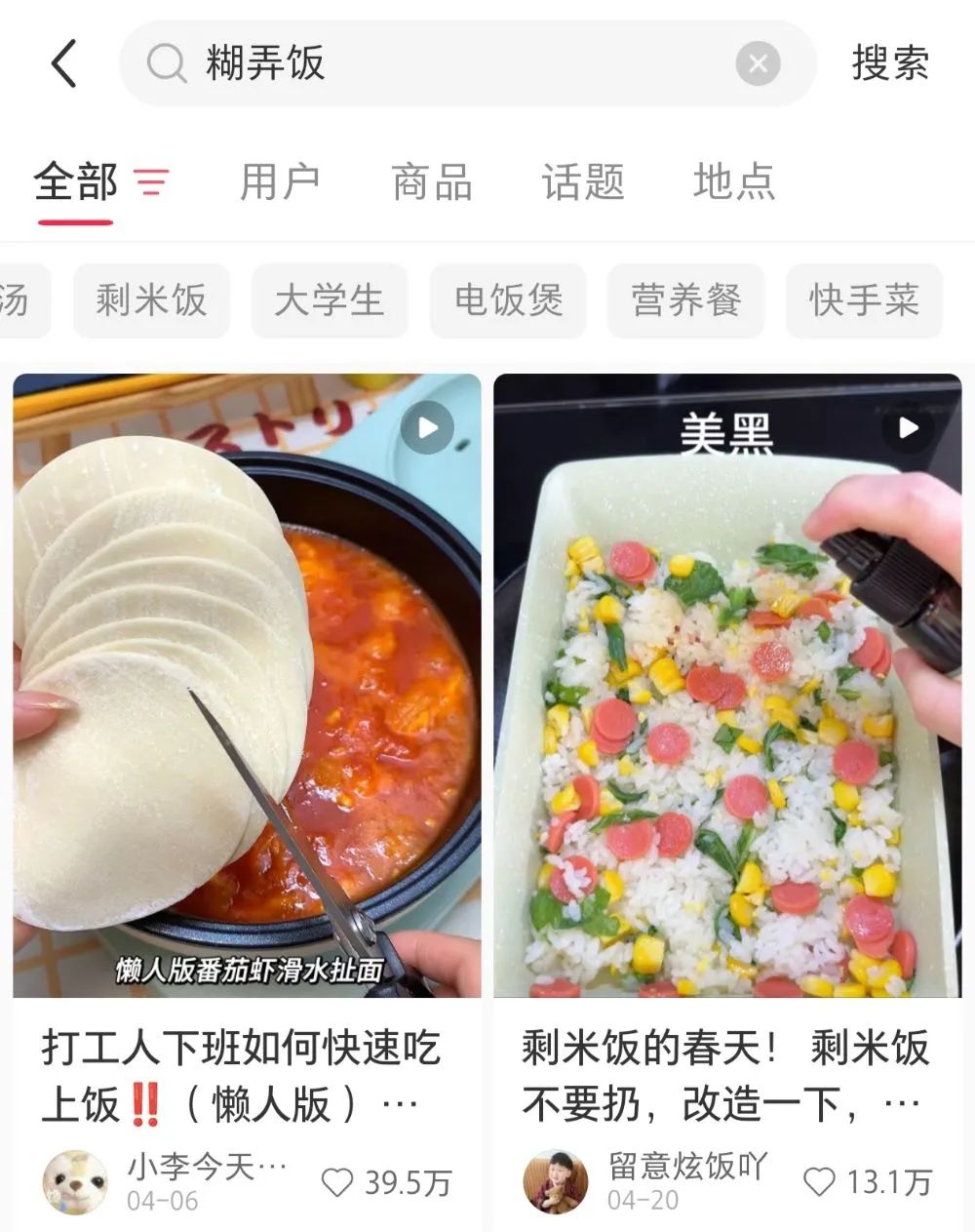Open 小李今天's profile avatar

pyautogui.click(x=75, y=1182)
